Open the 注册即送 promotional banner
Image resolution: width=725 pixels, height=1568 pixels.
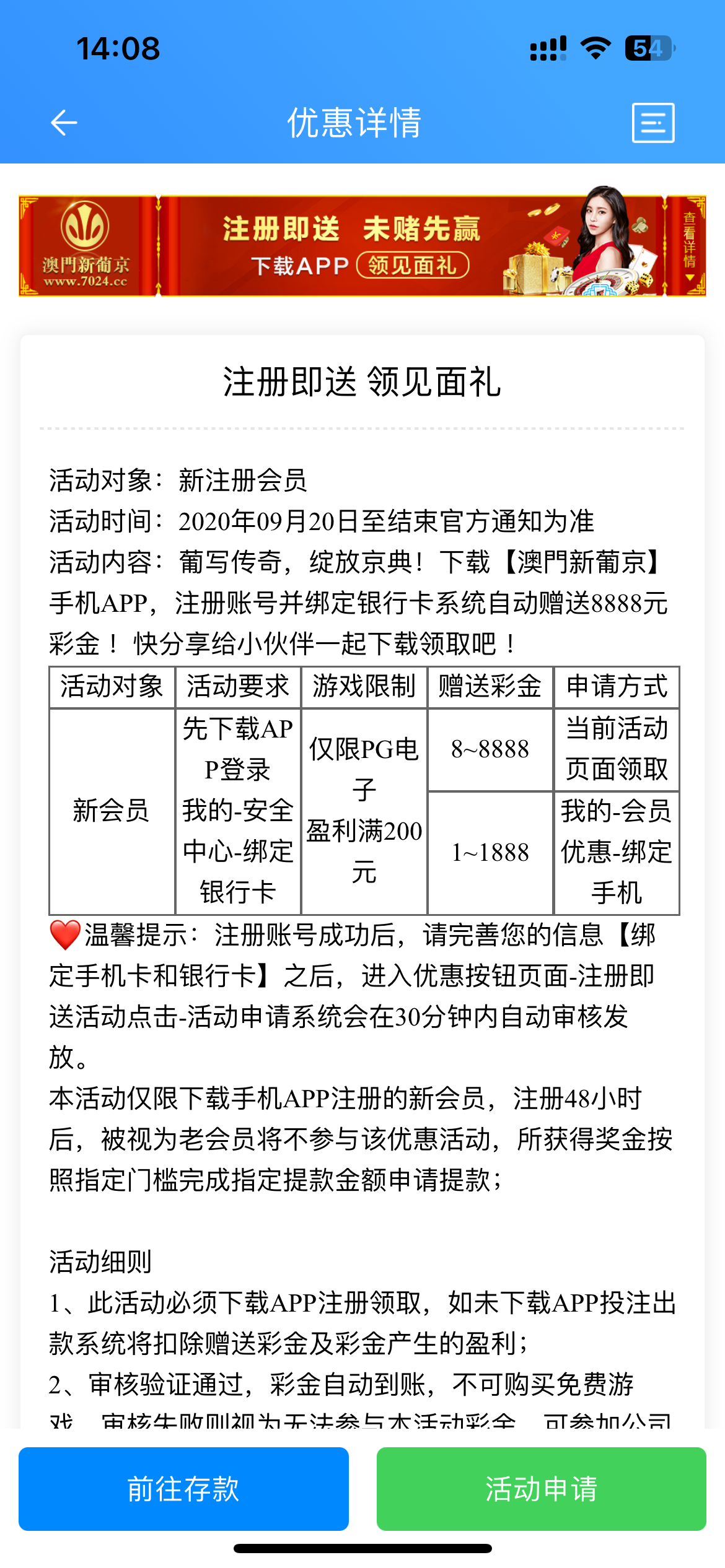[362, 246]
